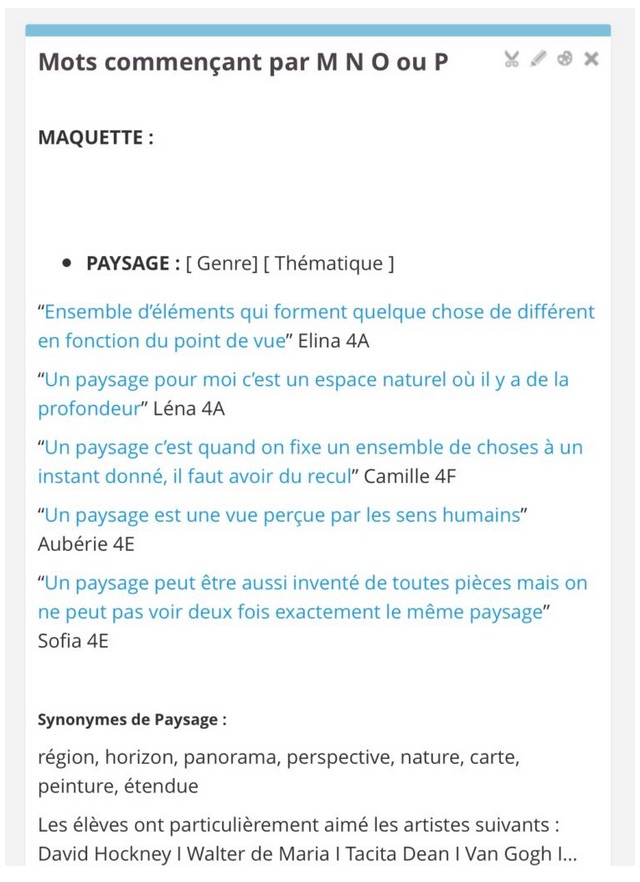This screenshot has height=882, width=640.
Task: Tap the scissors cut icon
Action: pos(512,60)
